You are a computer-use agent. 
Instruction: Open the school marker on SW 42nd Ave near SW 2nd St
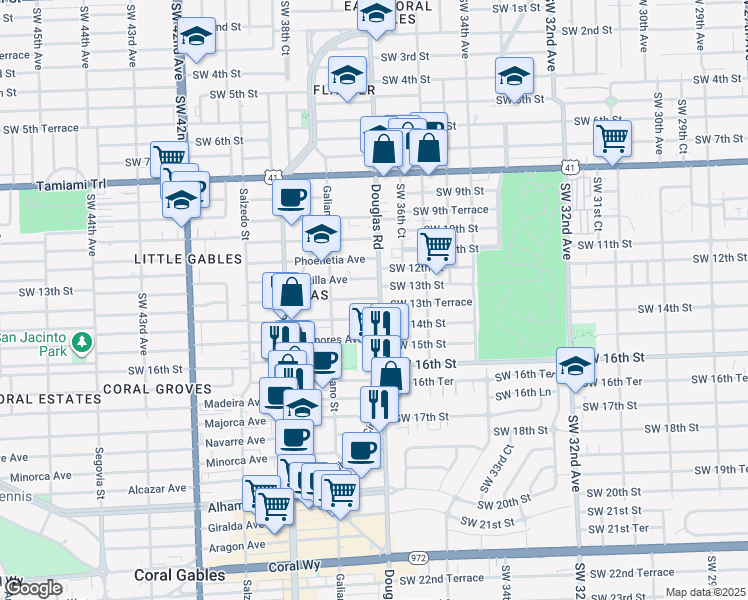[198, 39]
